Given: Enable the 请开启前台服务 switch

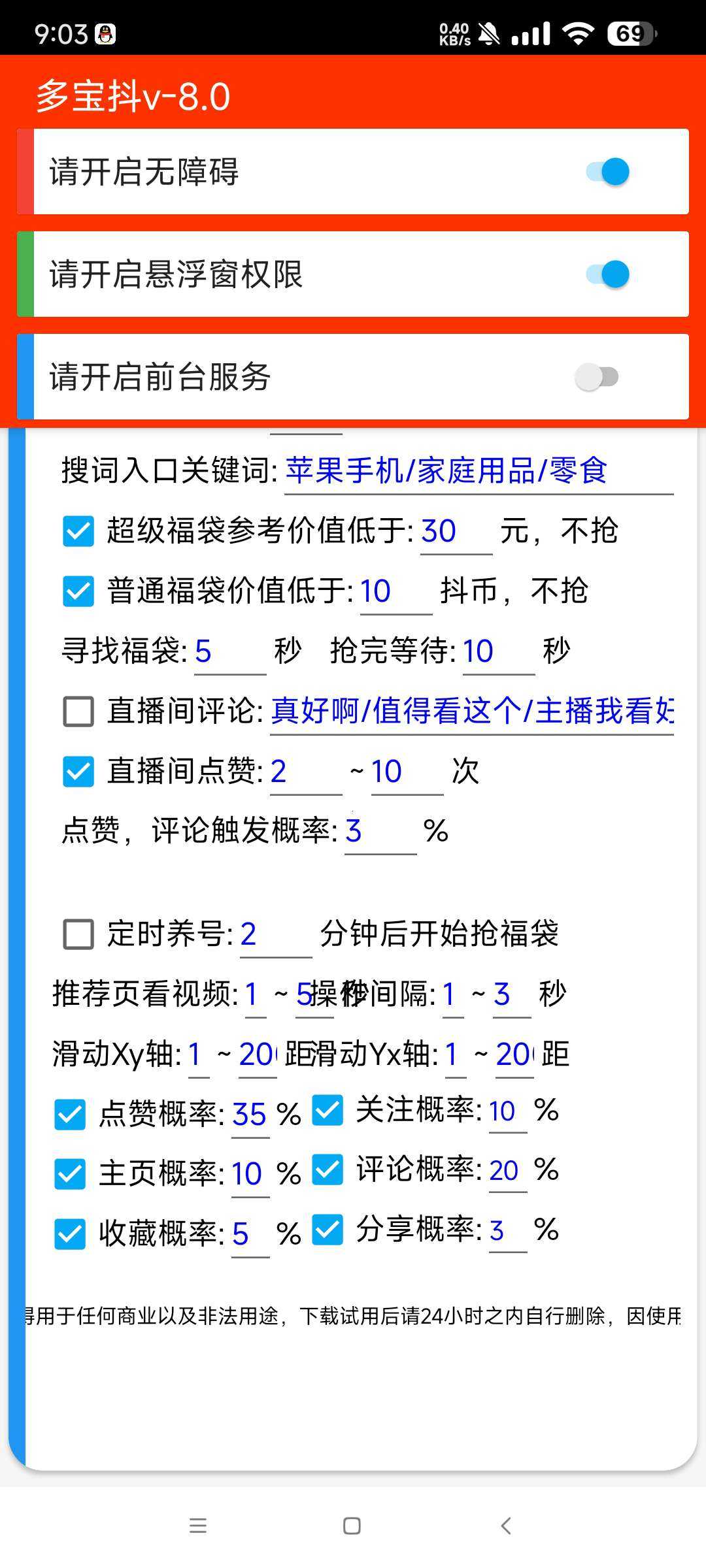Looking at the screenshot, I should coord(596,377).
